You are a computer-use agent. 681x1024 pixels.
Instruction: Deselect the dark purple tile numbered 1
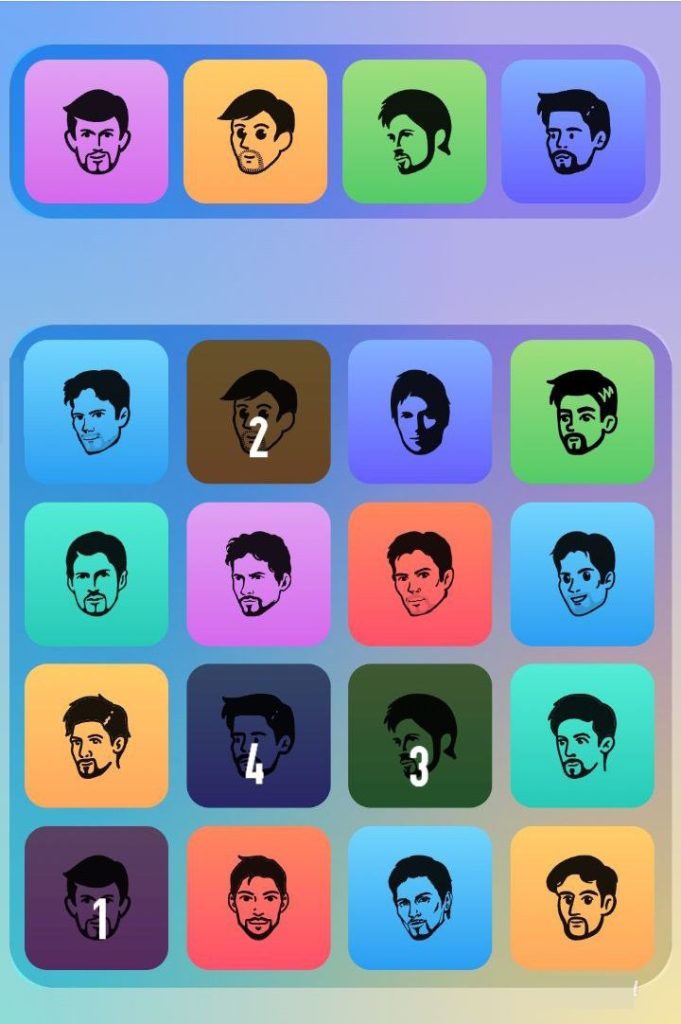(96, 897)
